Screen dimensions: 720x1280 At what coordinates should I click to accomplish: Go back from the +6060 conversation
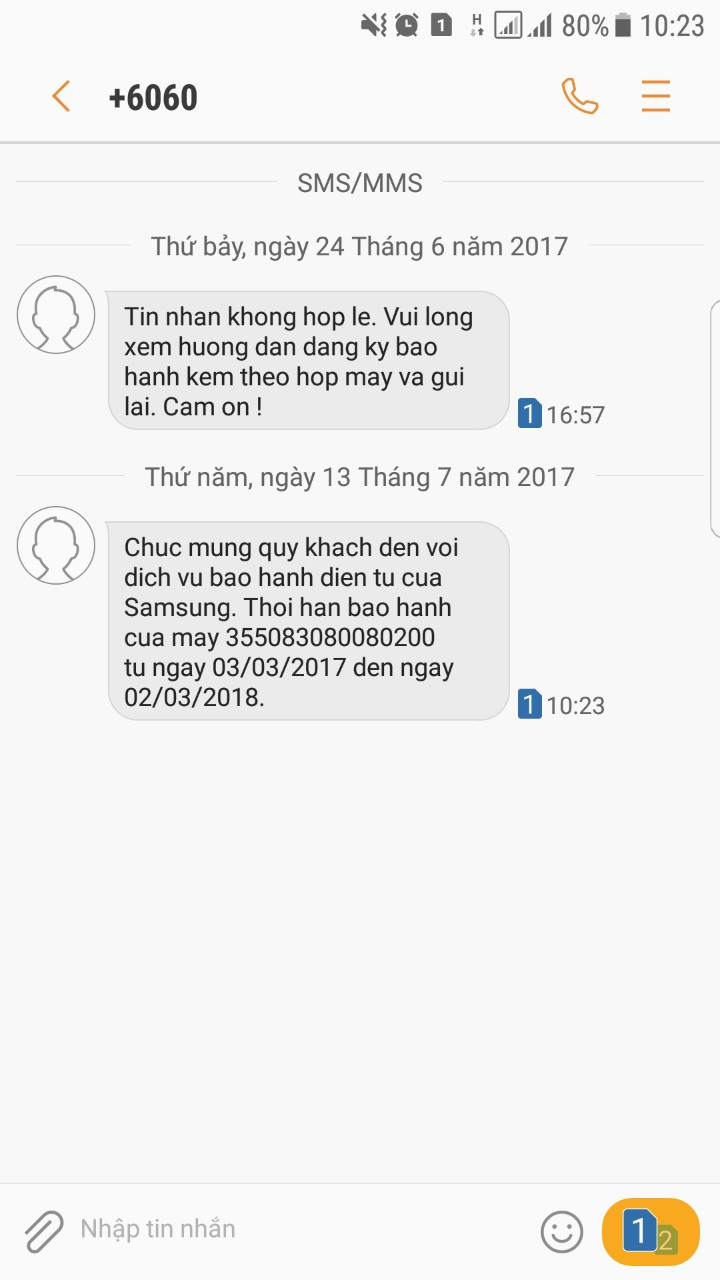(x=61, y=97)
